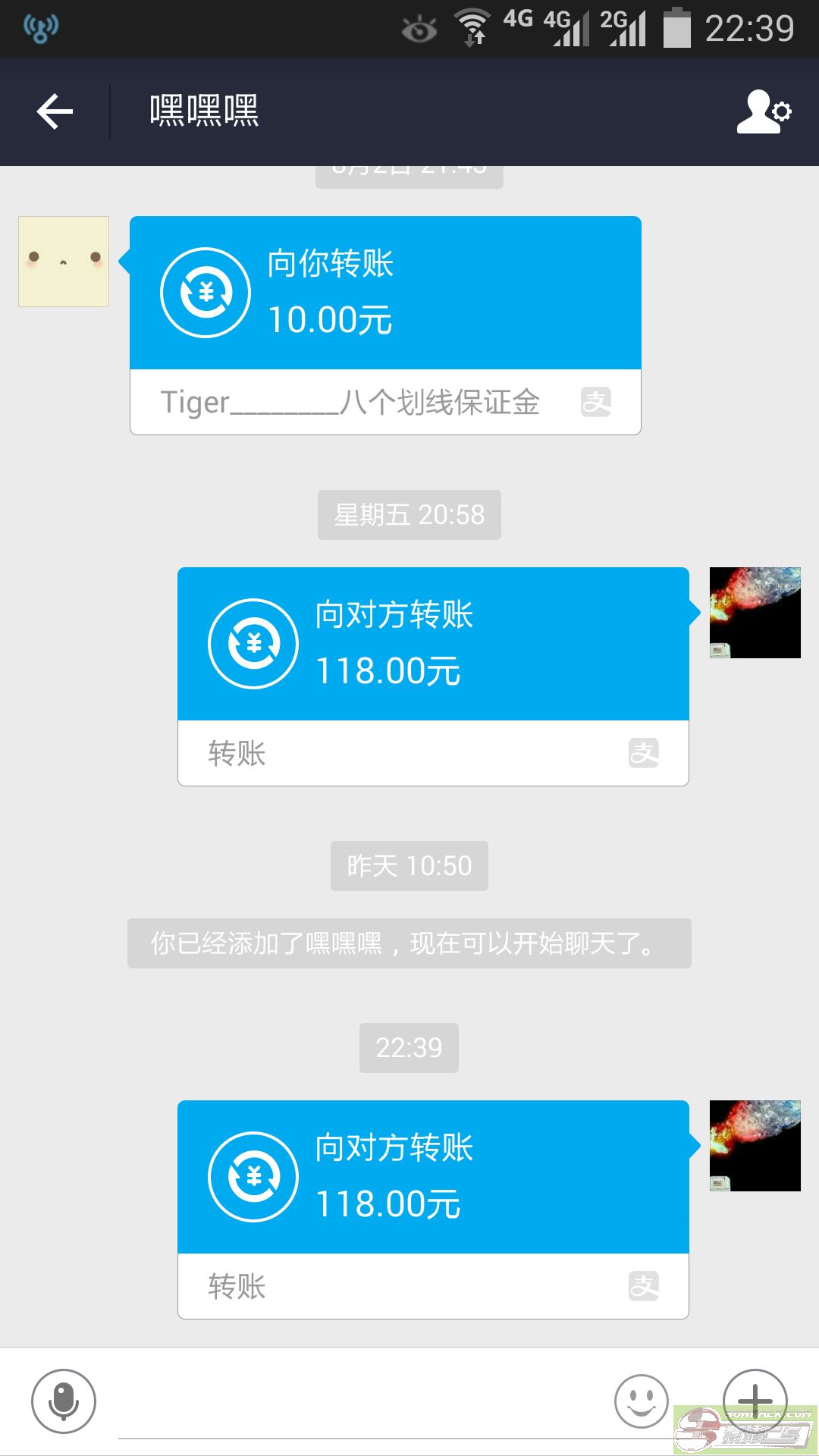The image size is (819, 1456).
Task: Open chat contact settings icon
Action: tap(764, 111)
